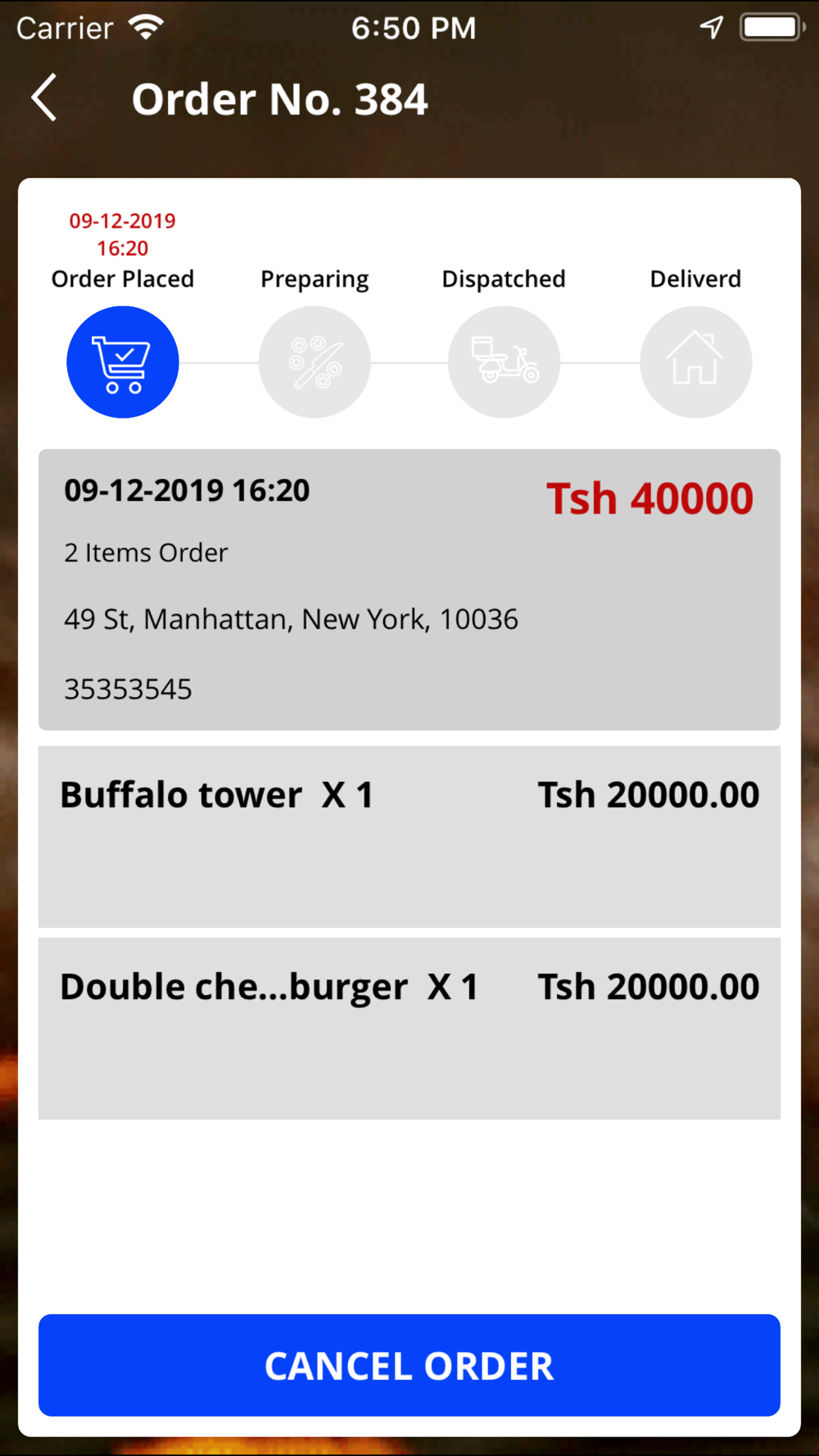Open the Double che...burger item row
This screenshot has height=1456, width=819.
point(409,1029)
